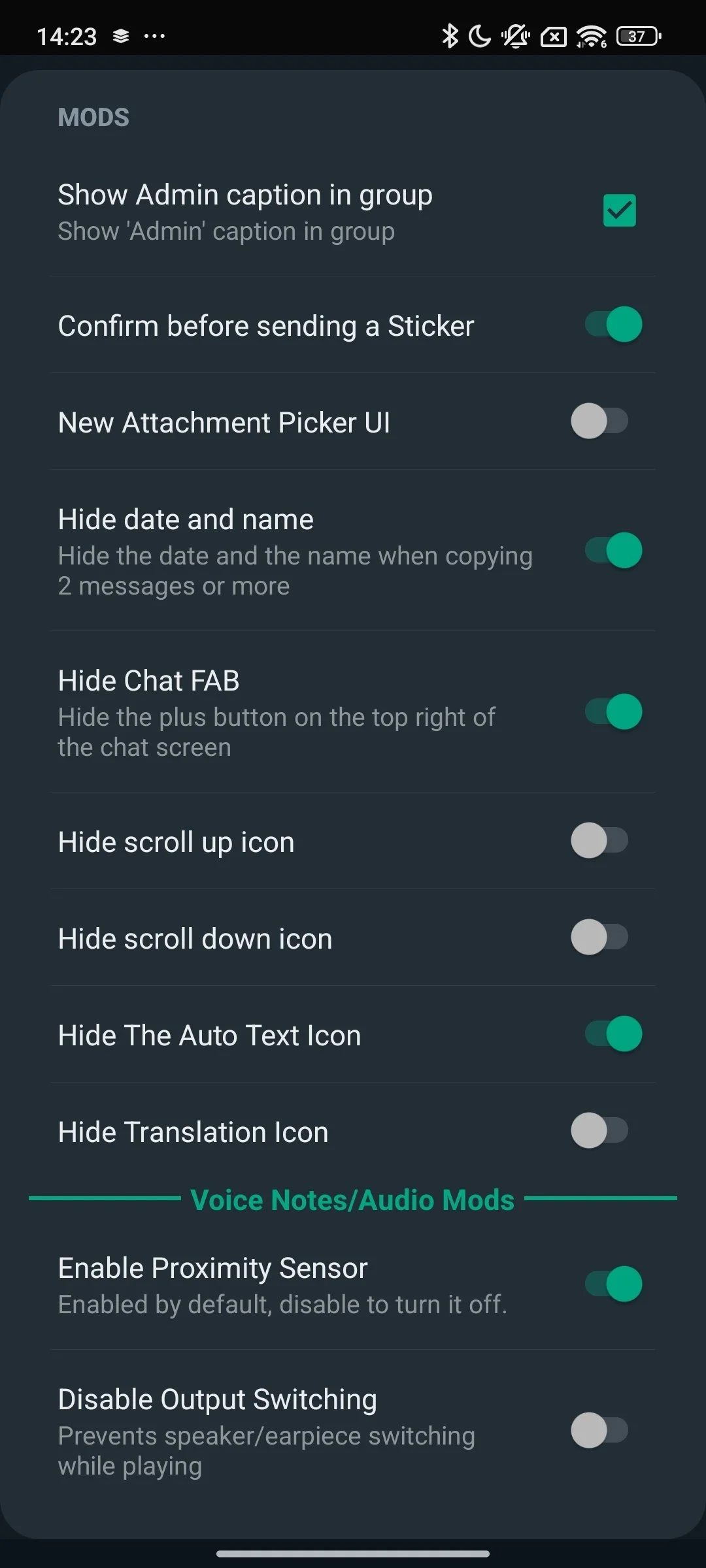This screenshot has height=1568, width=706.
Task: Toggle Hide Translation Icon on
Action: 599,1131
